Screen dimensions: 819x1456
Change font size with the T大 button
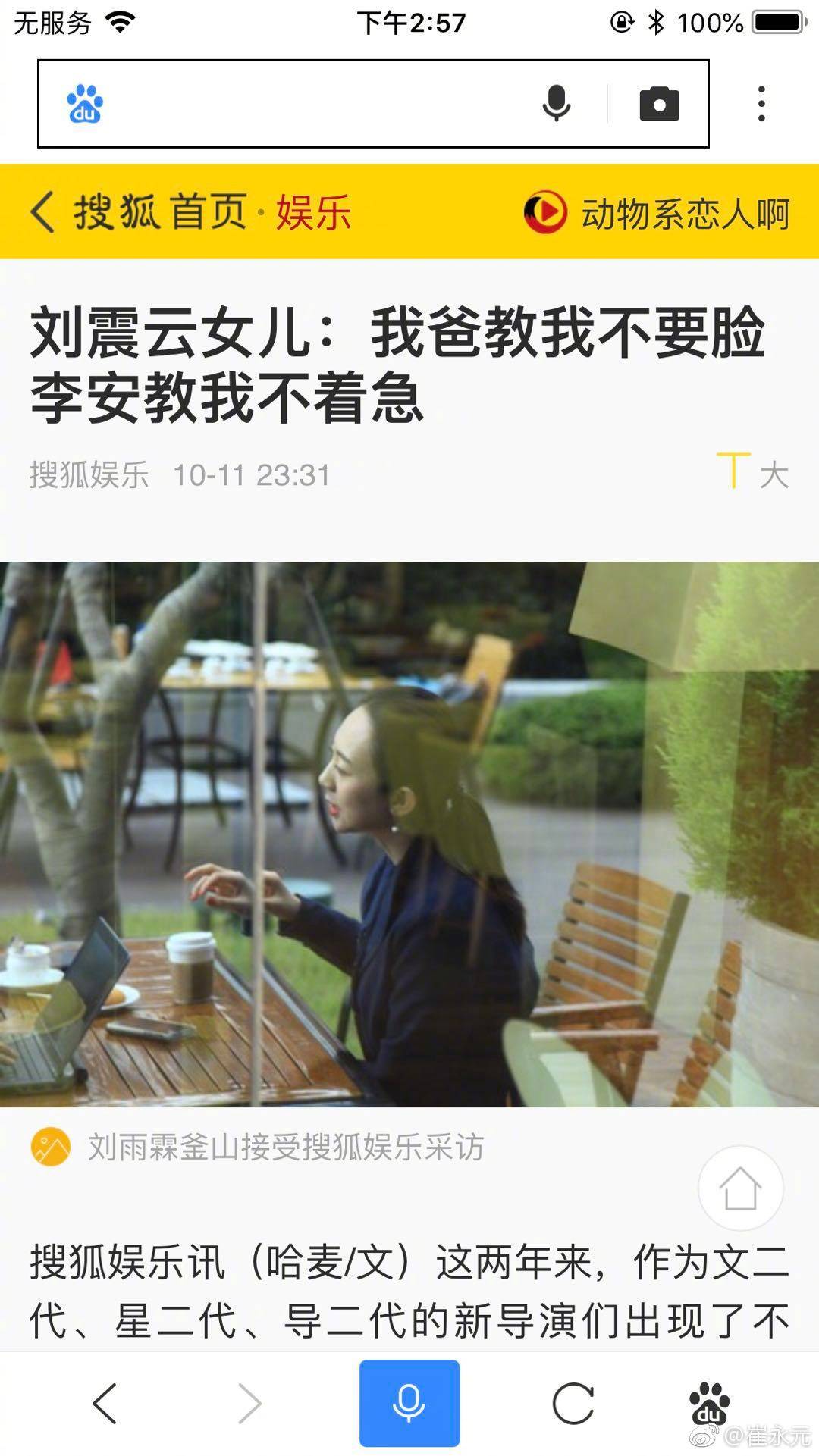(x=752, y=471)
